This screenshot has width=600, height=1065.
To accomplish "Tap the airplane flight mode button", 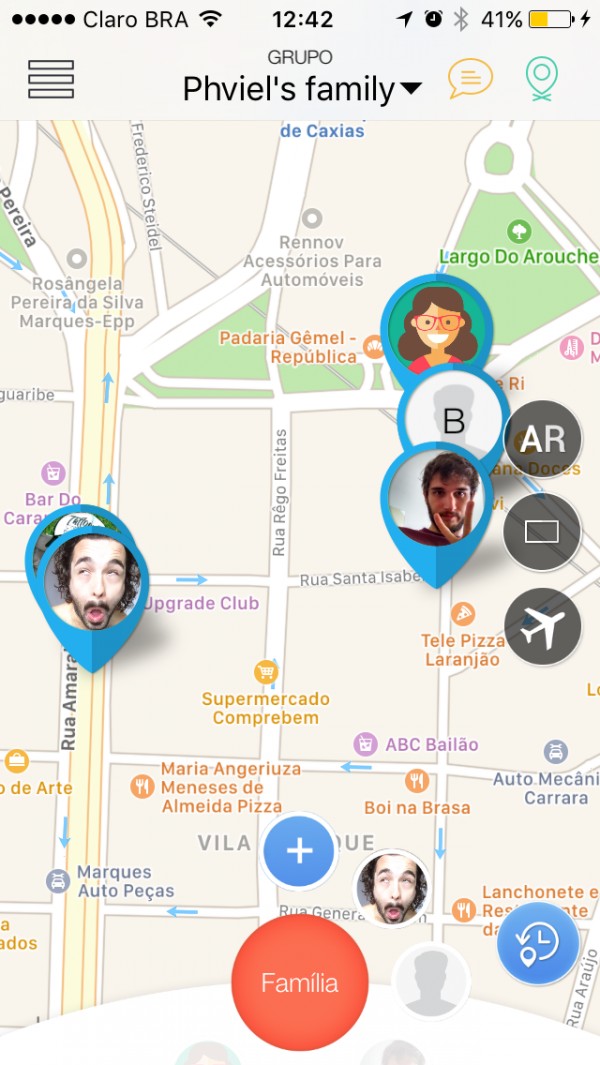I will (x=542, y=626).
